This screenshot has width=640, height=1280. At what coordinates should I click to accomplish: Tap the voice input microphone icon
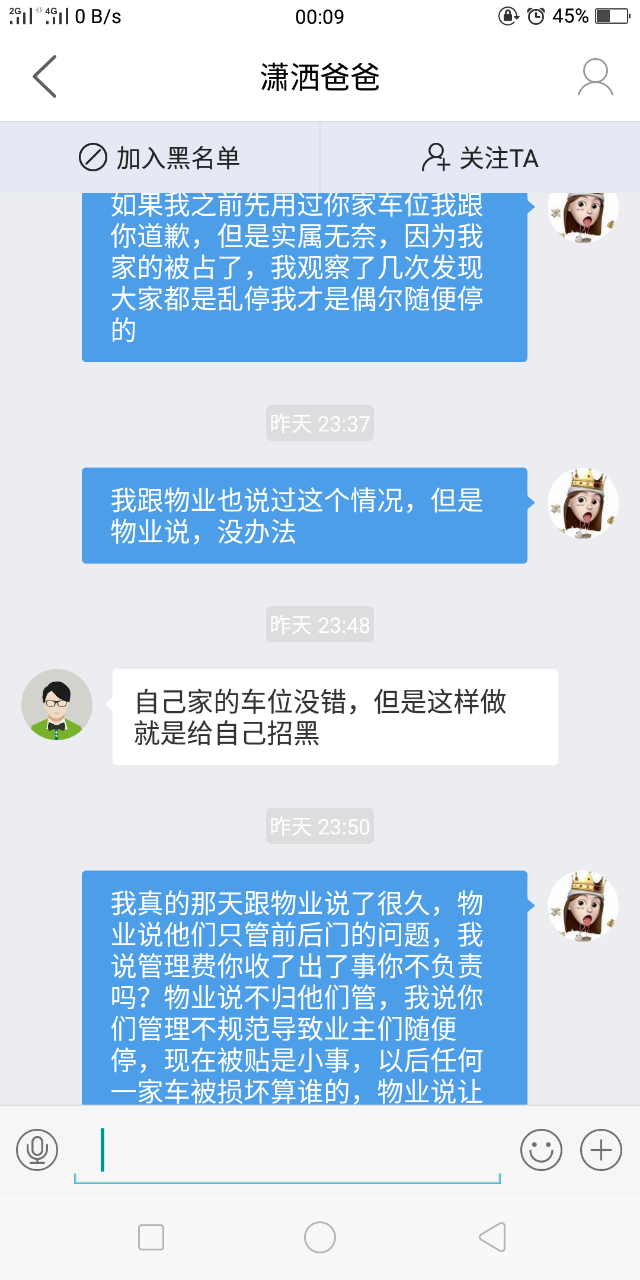[37, 1150]
